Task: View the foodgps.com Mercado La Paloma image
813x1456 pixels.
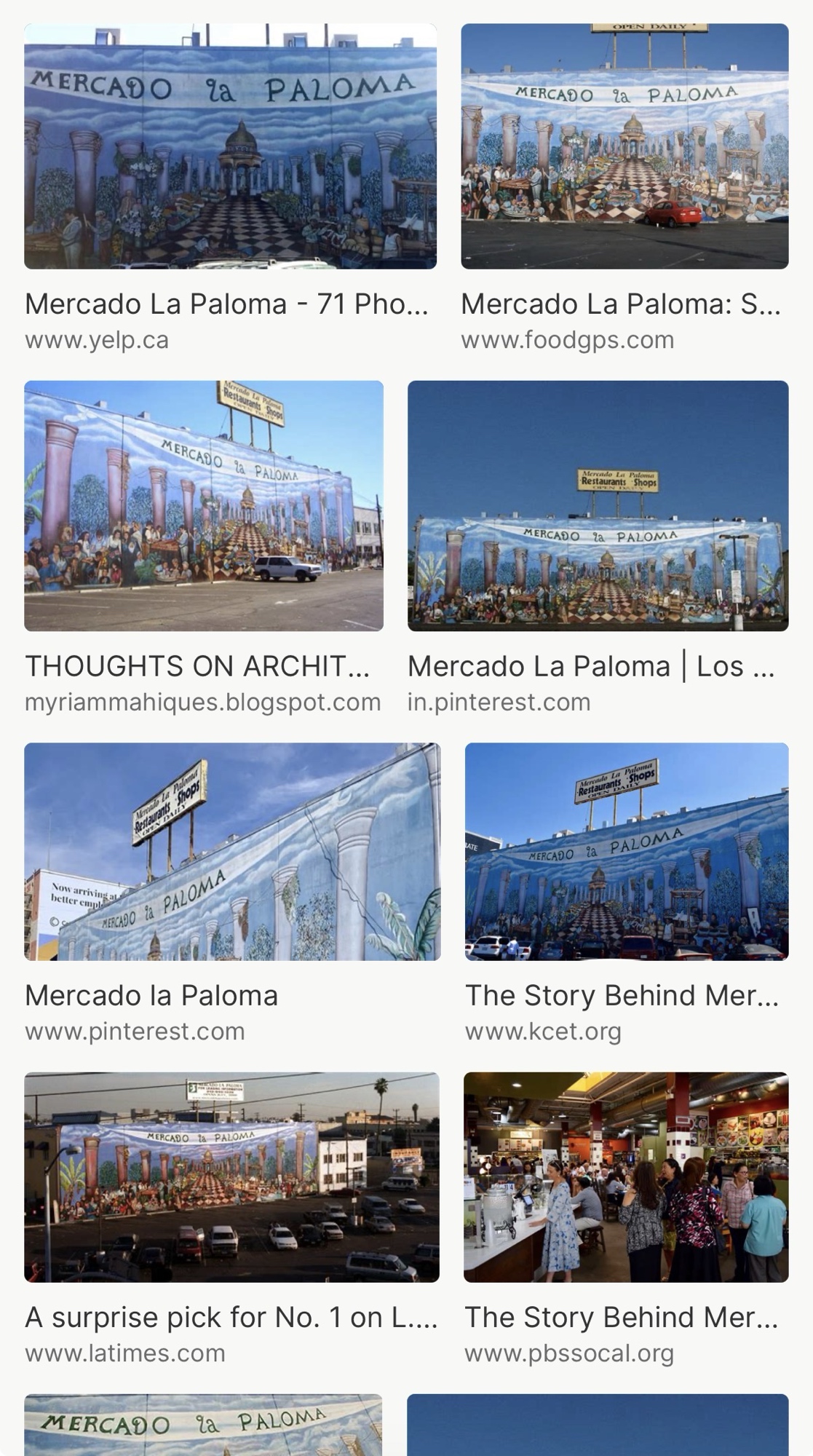Action: (624, 146)
